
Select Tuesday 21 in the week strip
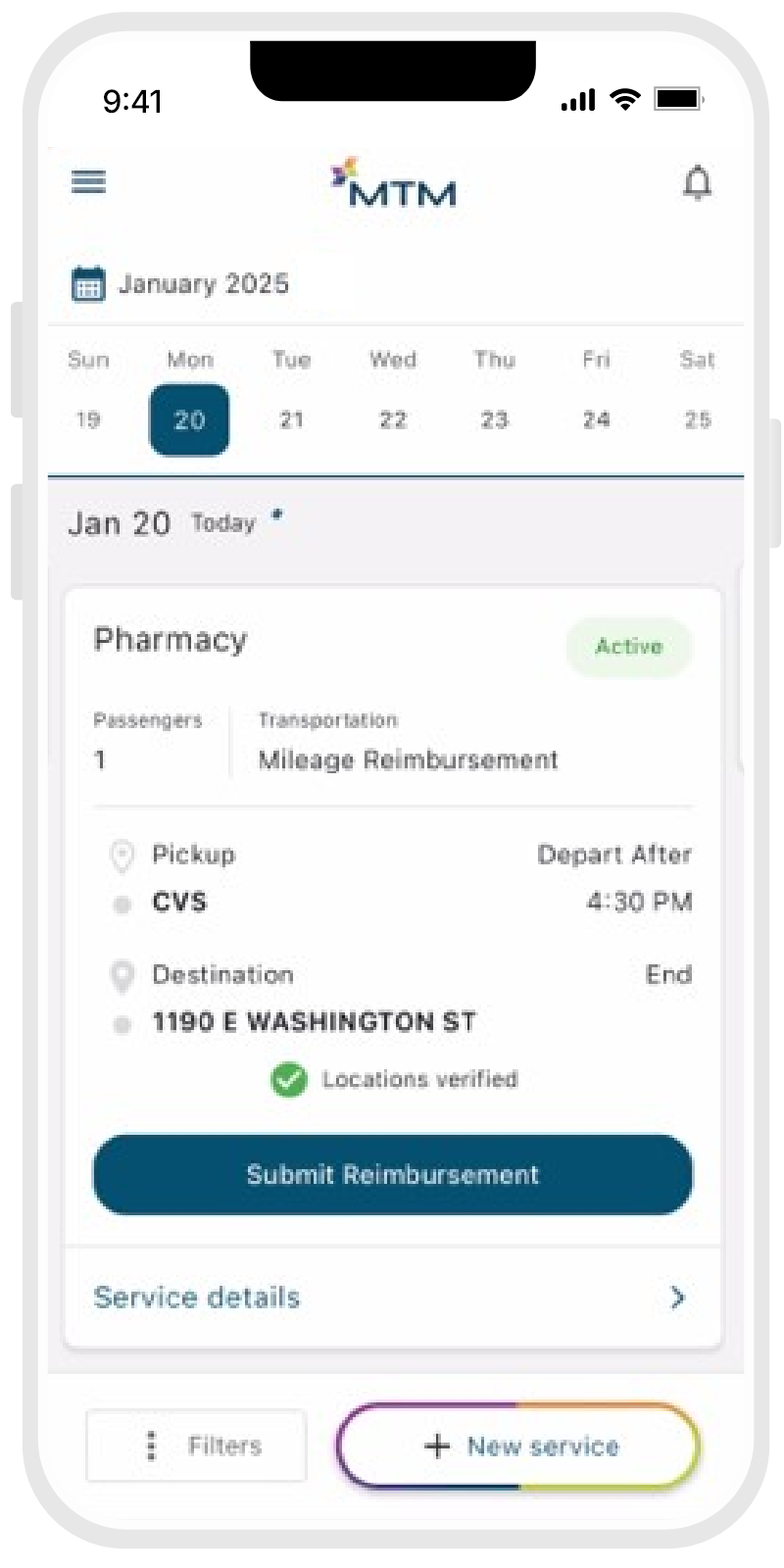point(291,419)
